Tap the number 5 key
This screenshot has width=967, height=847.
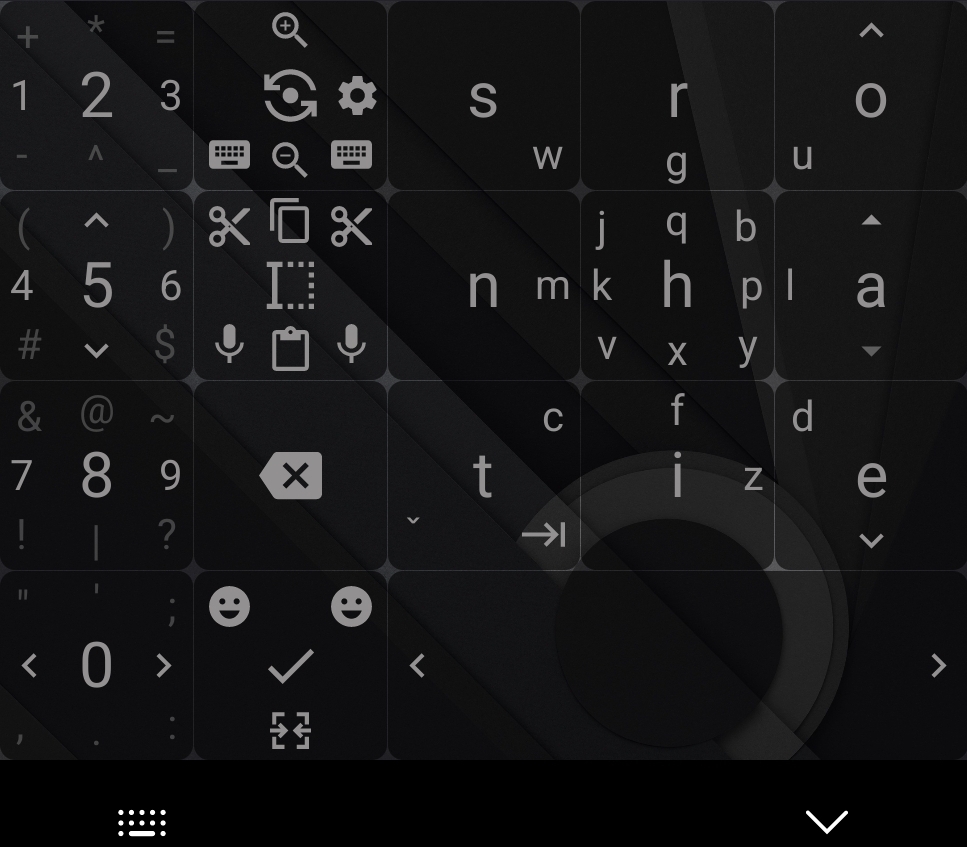click(x=97, y=287)
